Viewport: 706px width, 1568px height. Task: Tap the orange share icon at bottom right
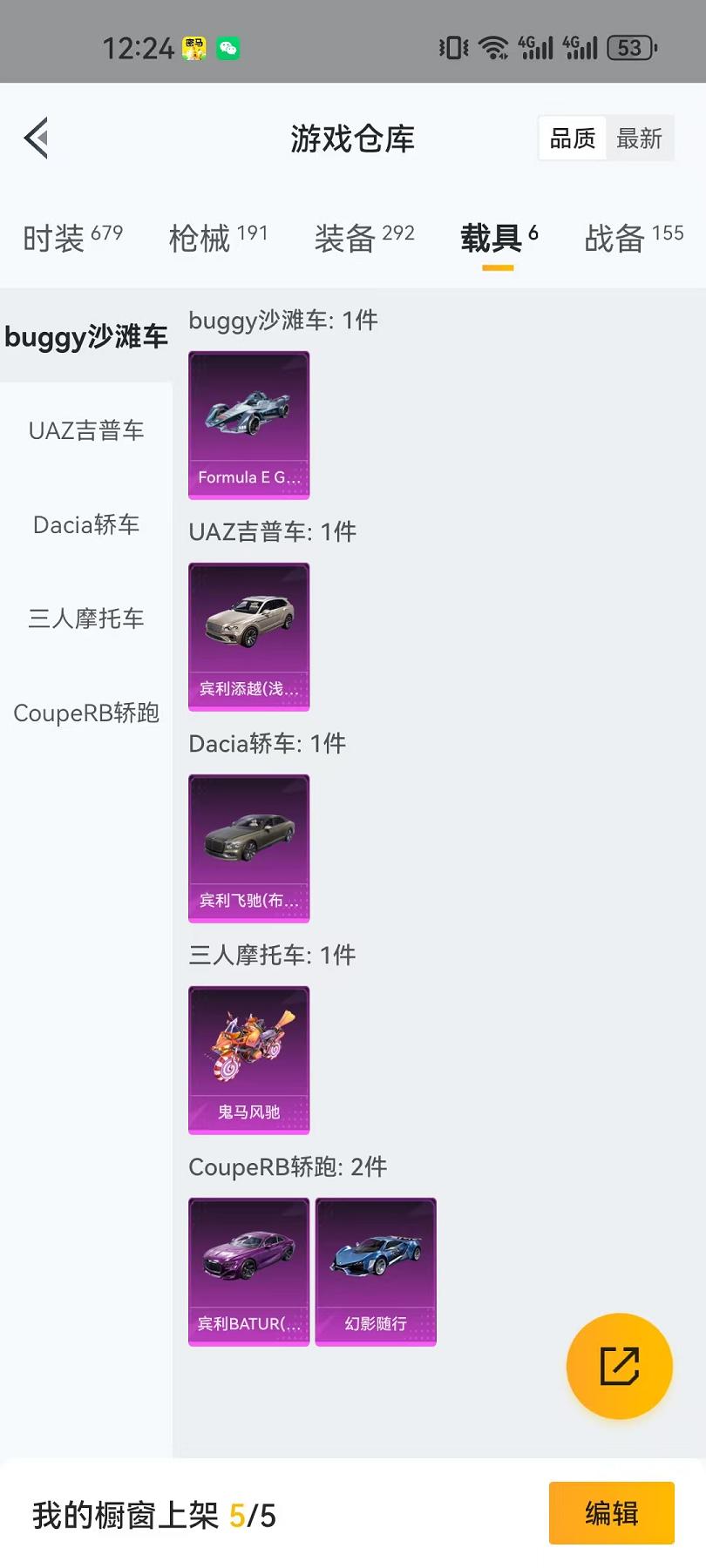coord(619,1366)
